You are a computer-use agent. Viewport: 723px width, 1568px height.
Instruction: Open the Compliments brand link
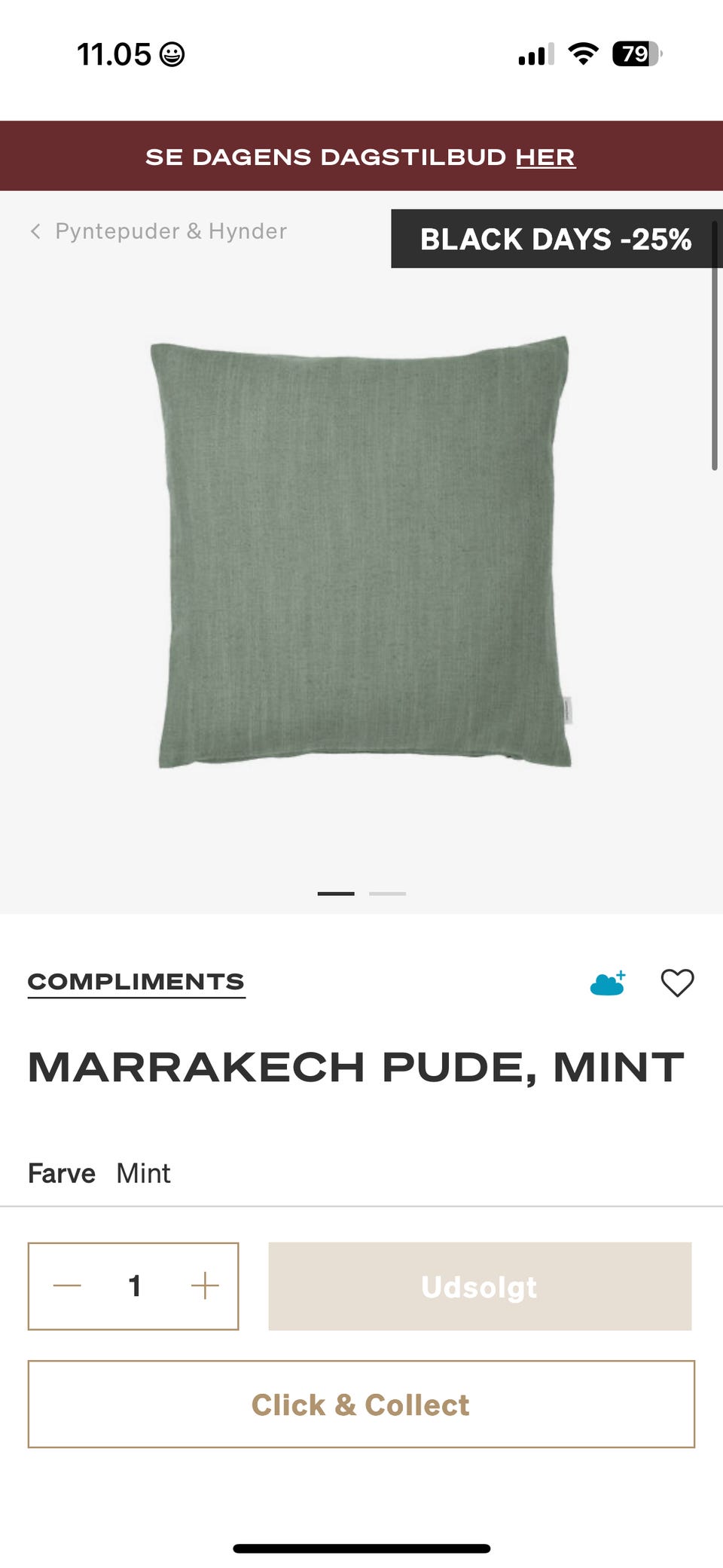pyautogui.click(x=136, y=982)
